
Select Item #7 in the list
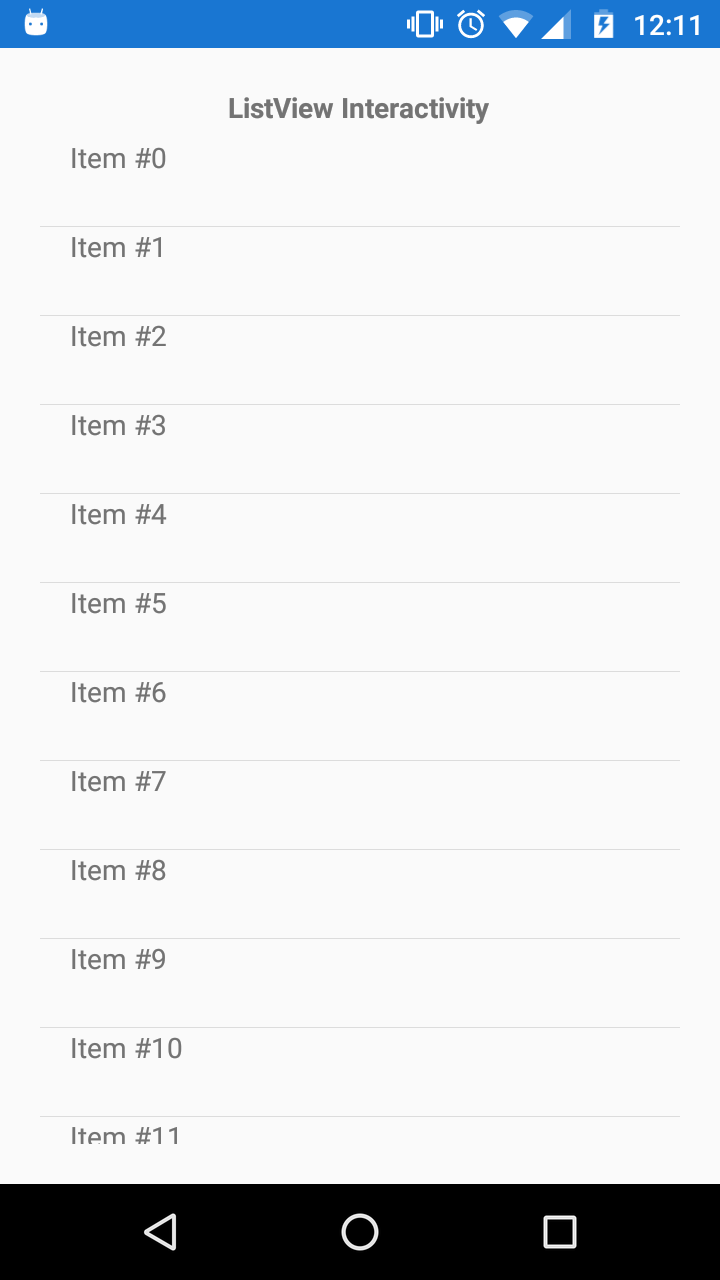pyautogui.click(x=118, y=781)
